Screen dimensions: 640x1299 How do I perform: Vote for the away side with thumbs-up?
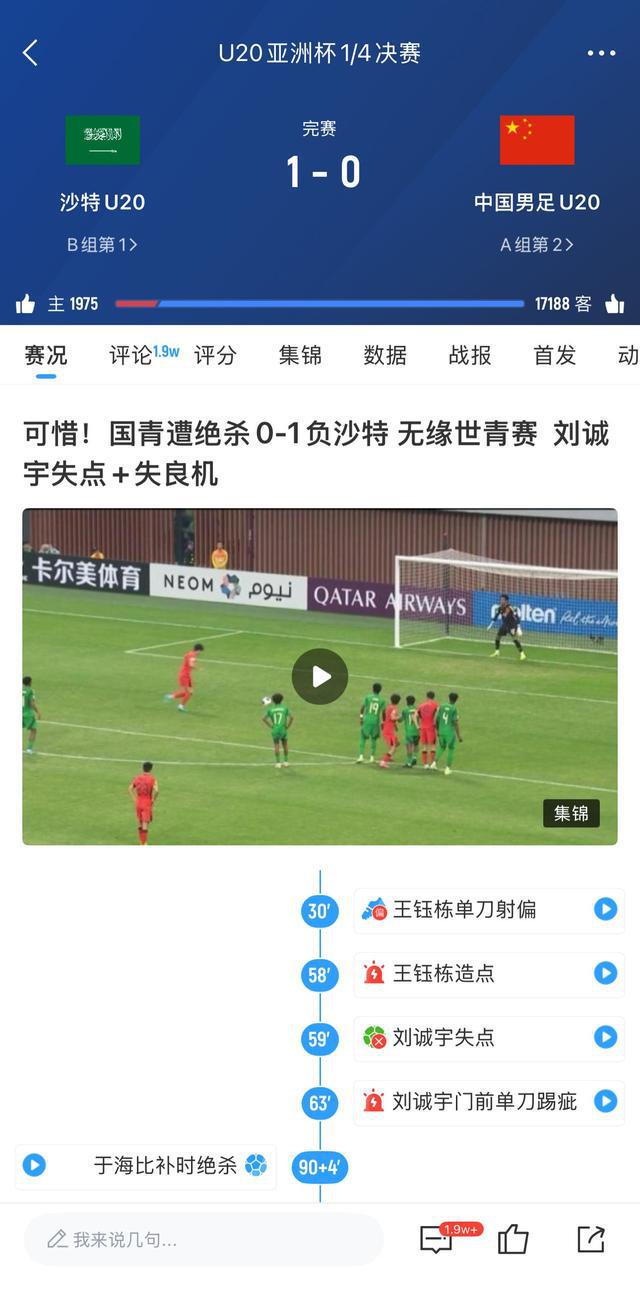614,304
